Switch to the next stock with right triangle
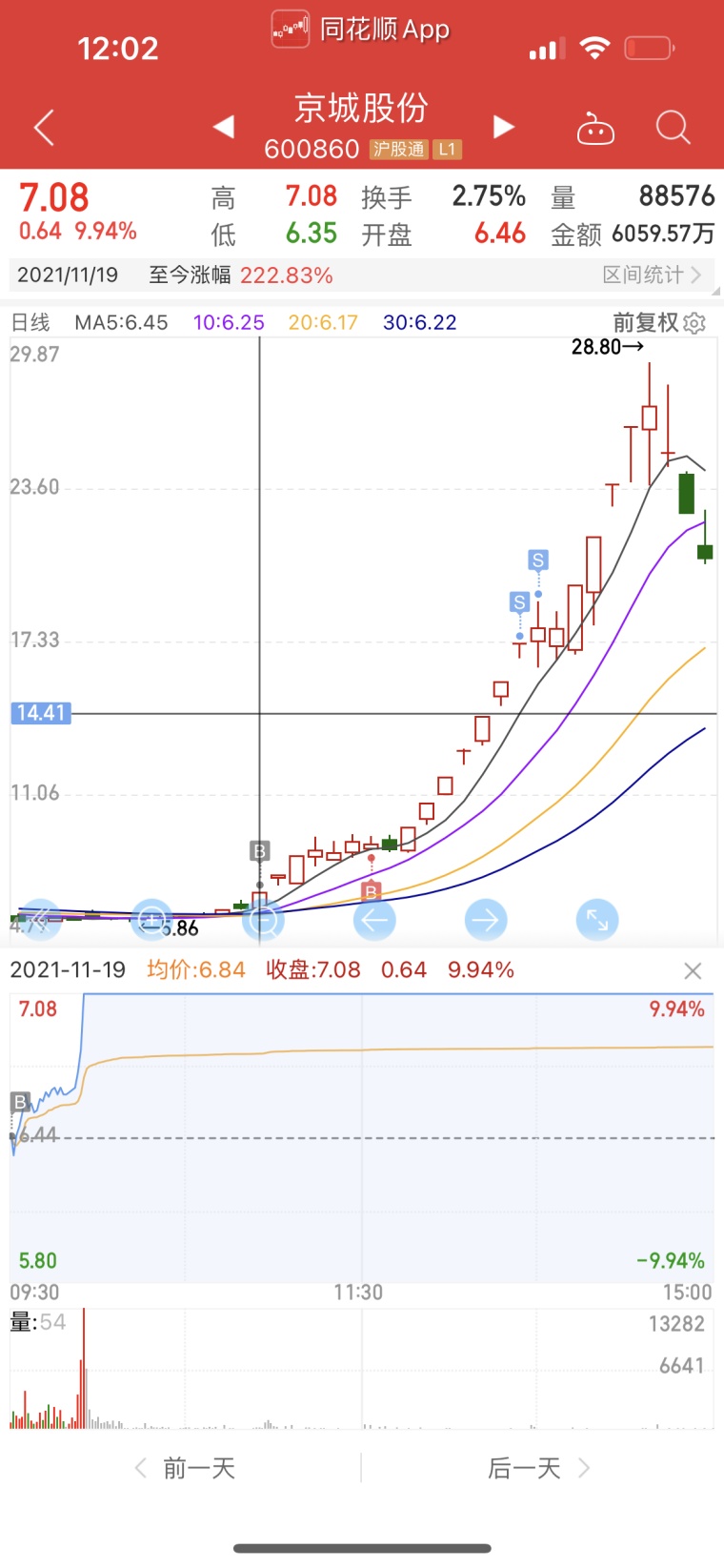724x1568 pixels. [504, 126]
